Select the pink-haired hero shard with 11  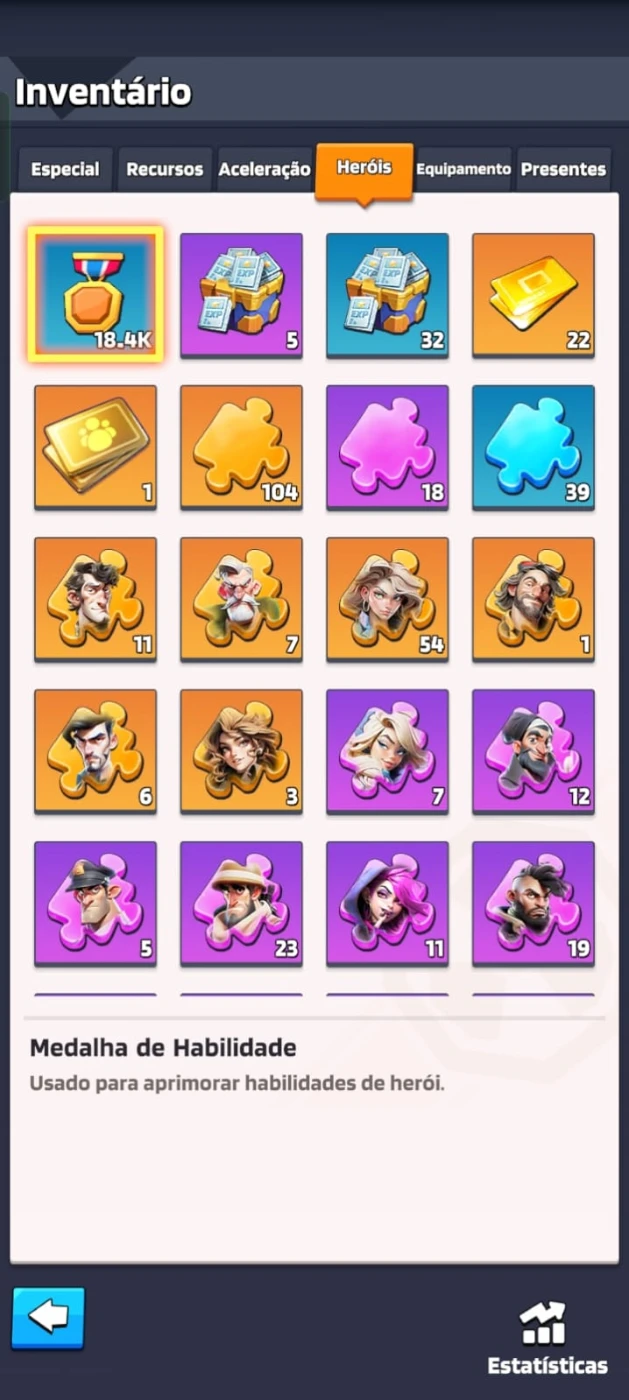387,902
